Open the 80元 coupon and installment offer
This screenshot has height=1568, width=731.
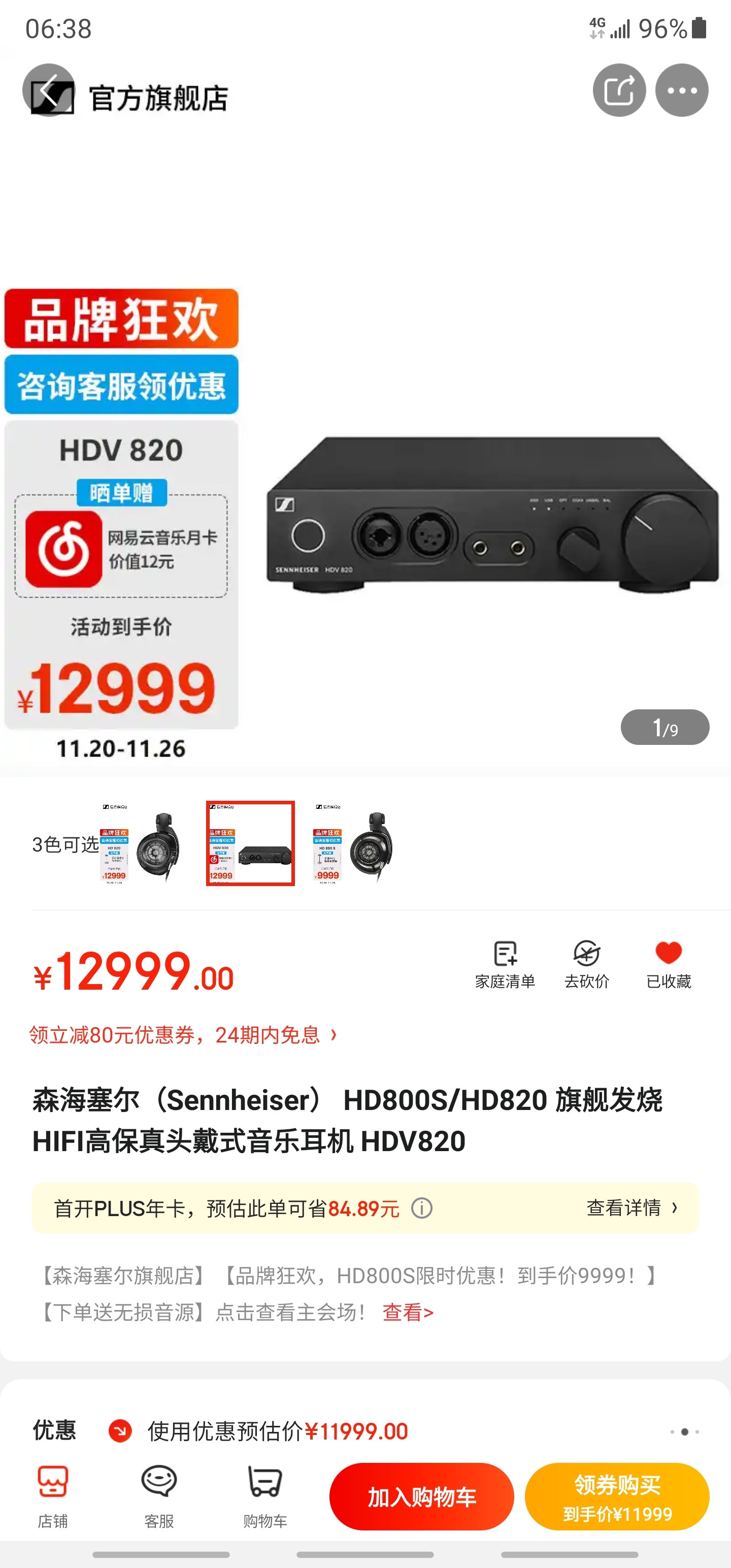pos(183,1035)
